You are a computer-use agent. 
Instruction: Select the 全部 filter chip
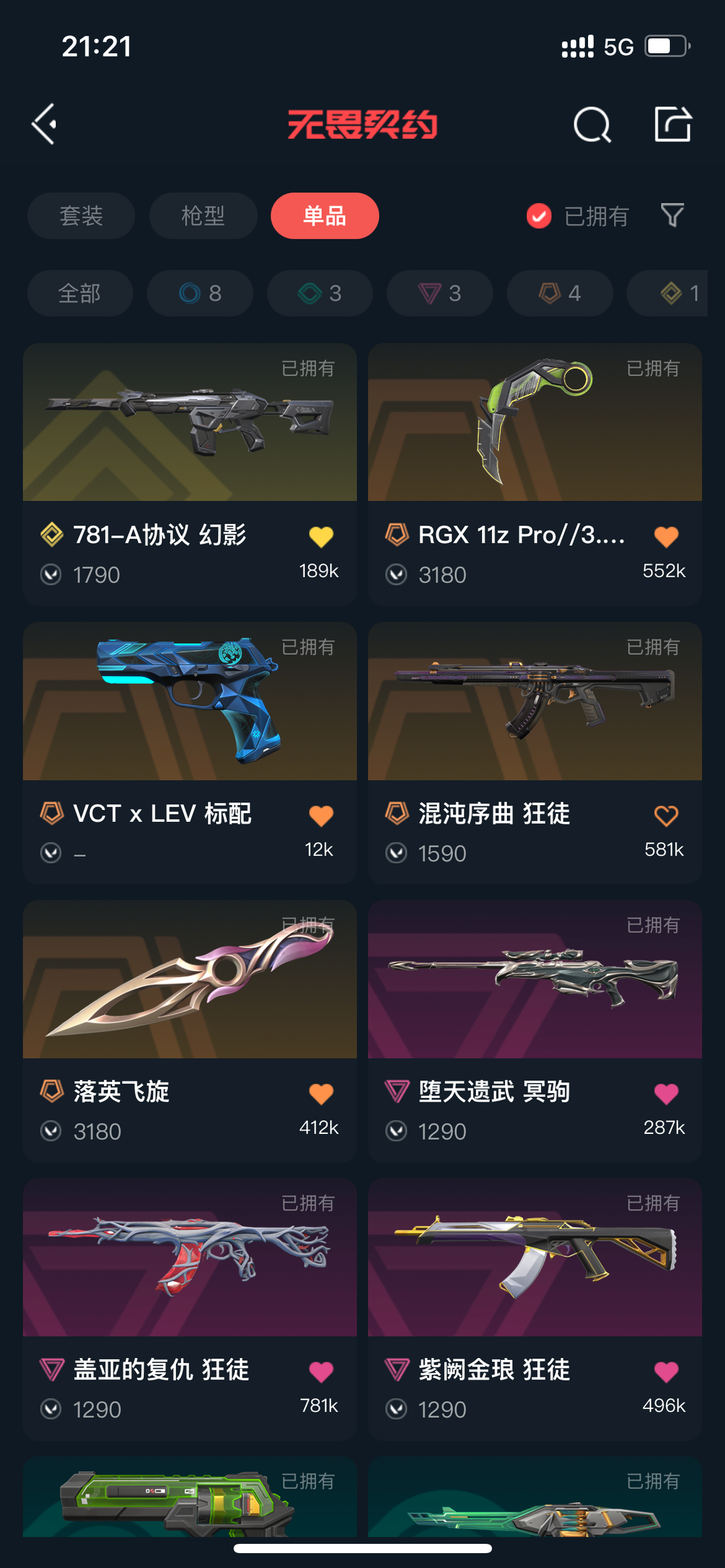[x=80, y=293]
